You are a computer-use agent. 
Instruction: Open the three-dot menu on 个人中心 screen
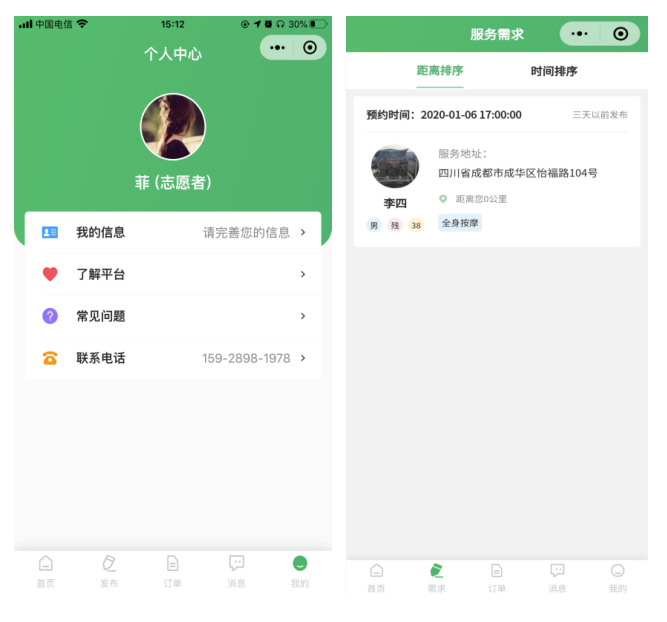pyautogui.click(x=279, y=47)
